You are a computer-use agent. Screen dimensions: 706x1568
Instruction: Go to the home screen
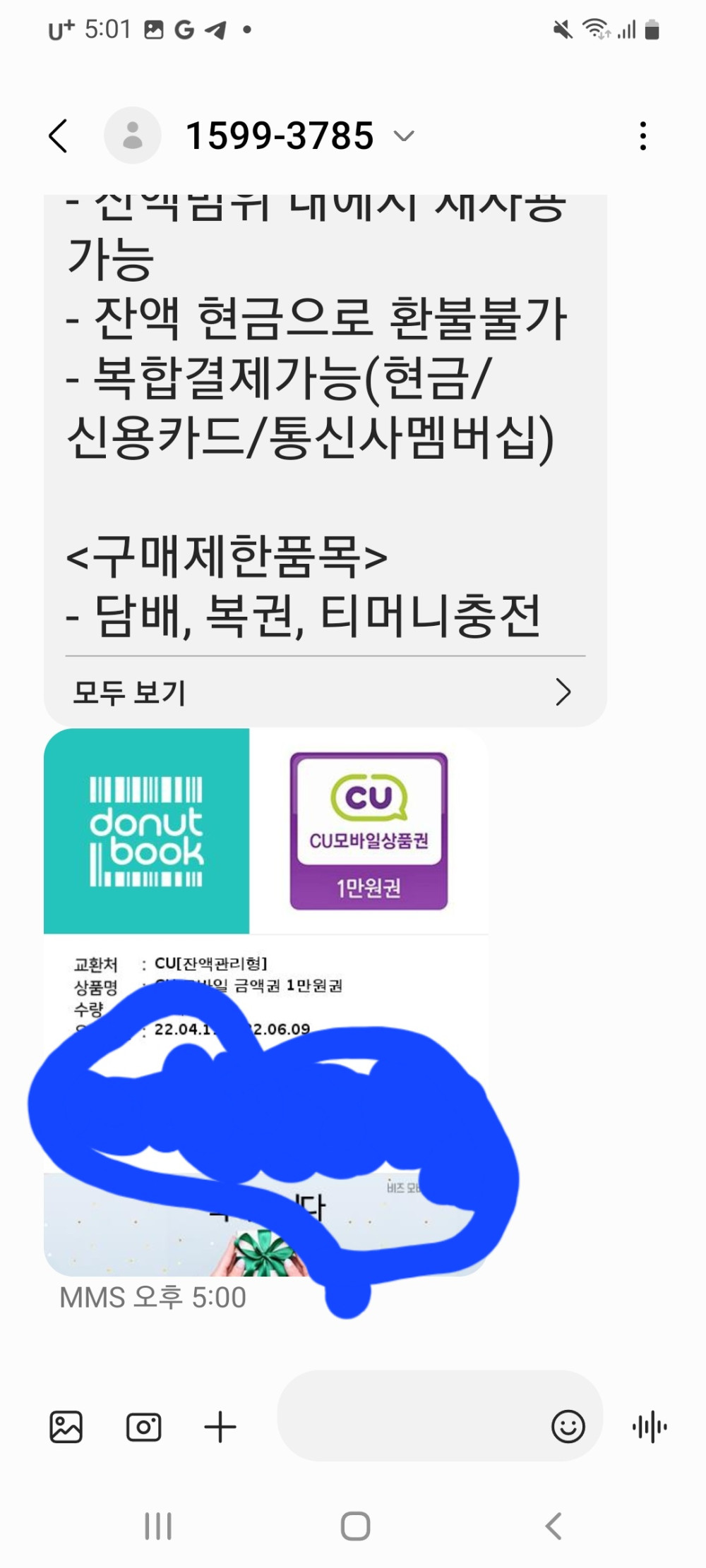point(355,1526)
